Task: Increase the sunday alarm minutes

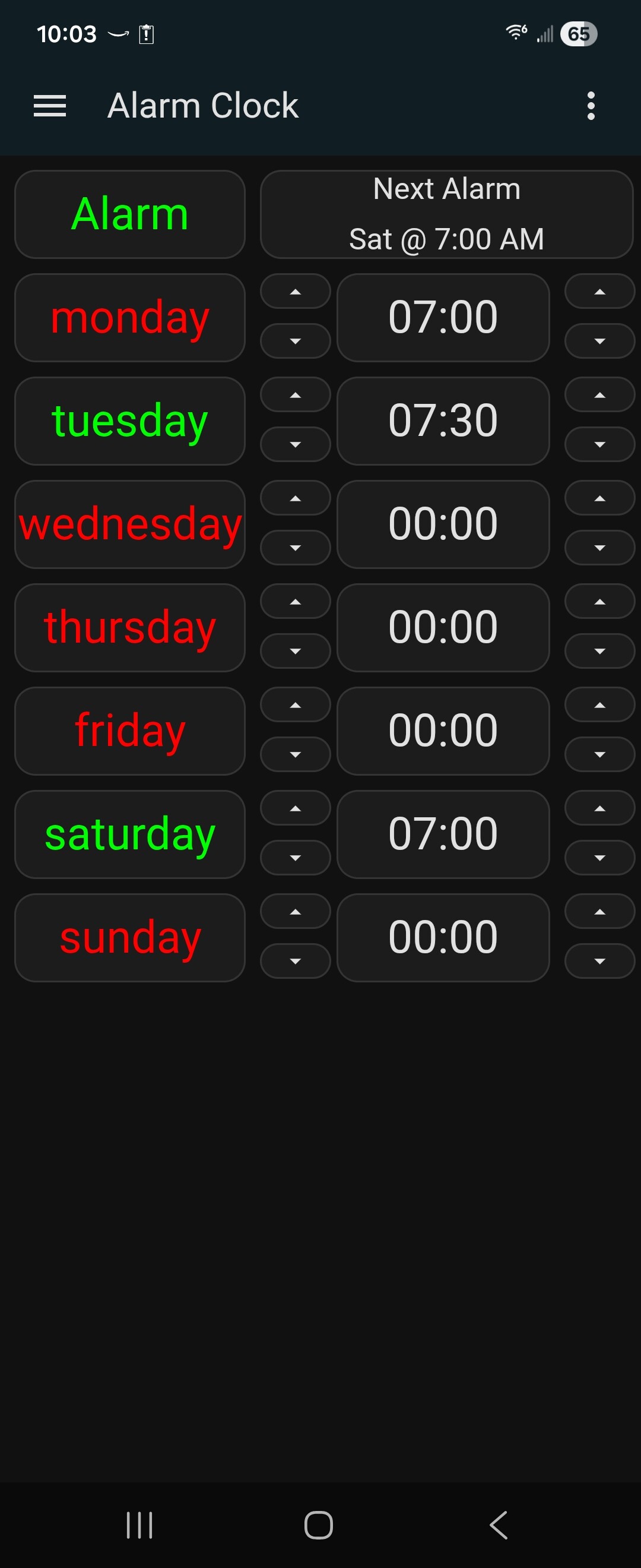Action: coord(599,911)
